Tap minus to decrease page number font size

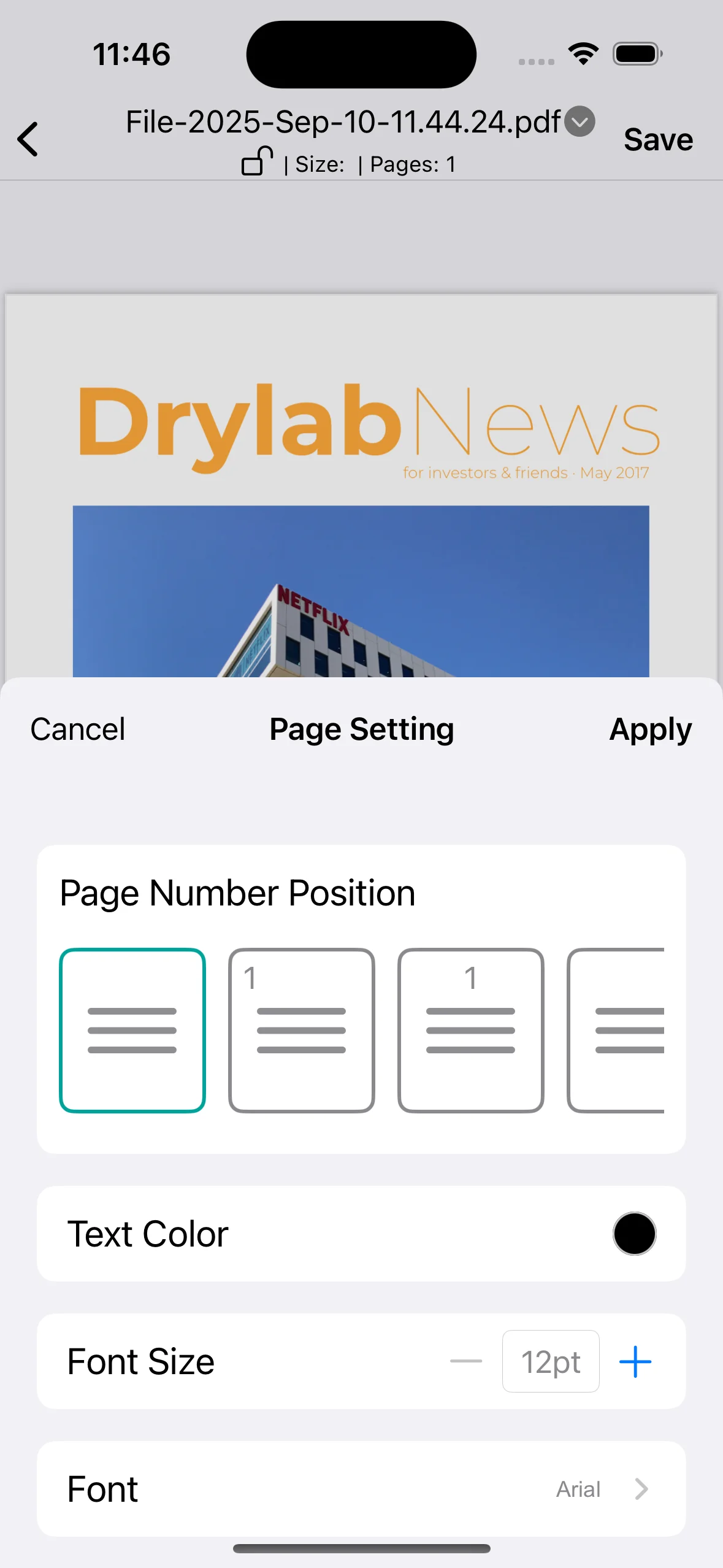coord(465,1361)
